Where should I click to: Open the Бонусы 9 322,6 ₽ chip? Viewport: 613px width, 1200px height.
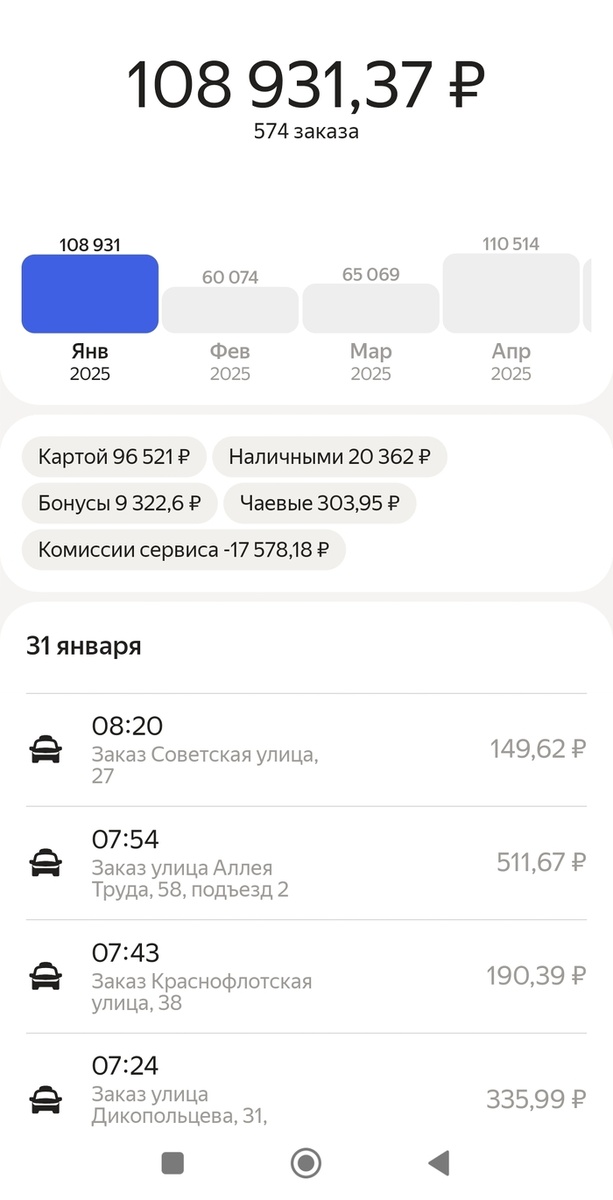tap(119, 504)
